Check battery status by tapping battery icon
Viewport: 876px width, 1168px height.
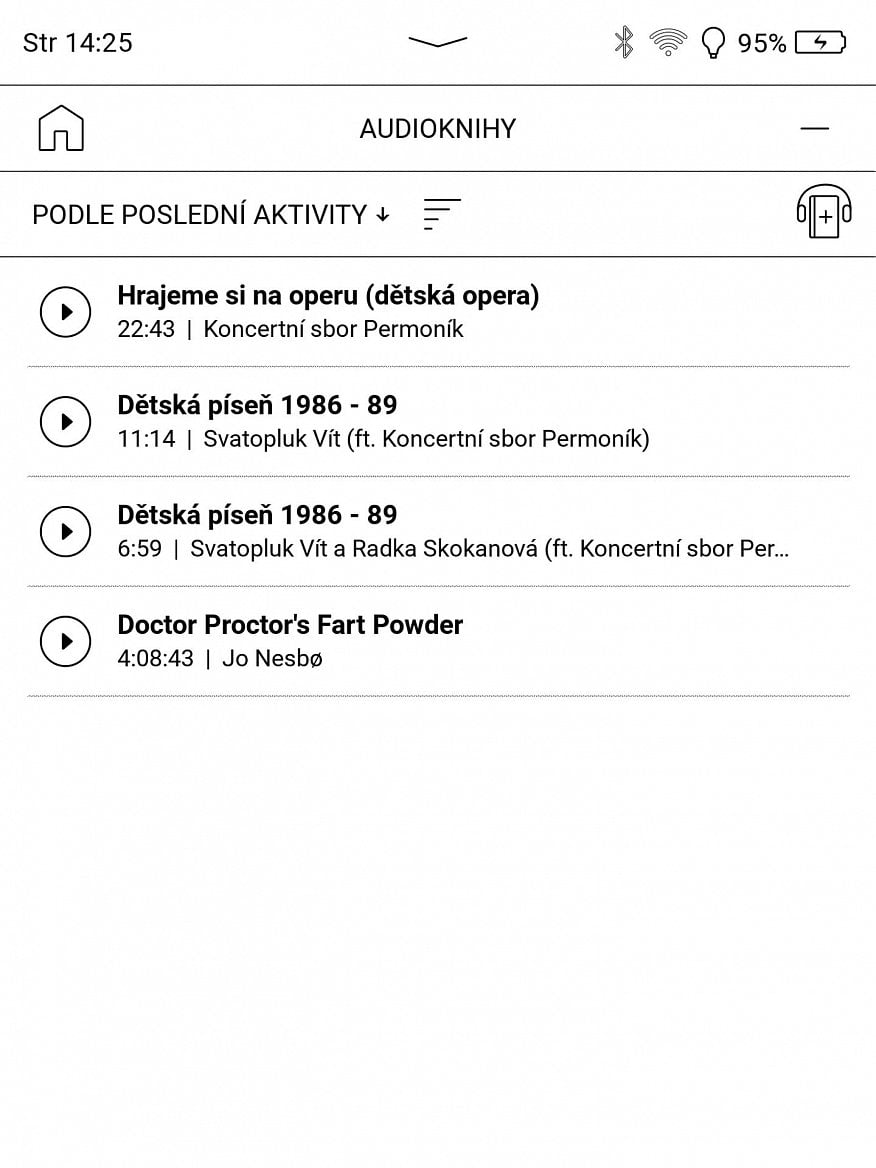[x=822, y=42]
